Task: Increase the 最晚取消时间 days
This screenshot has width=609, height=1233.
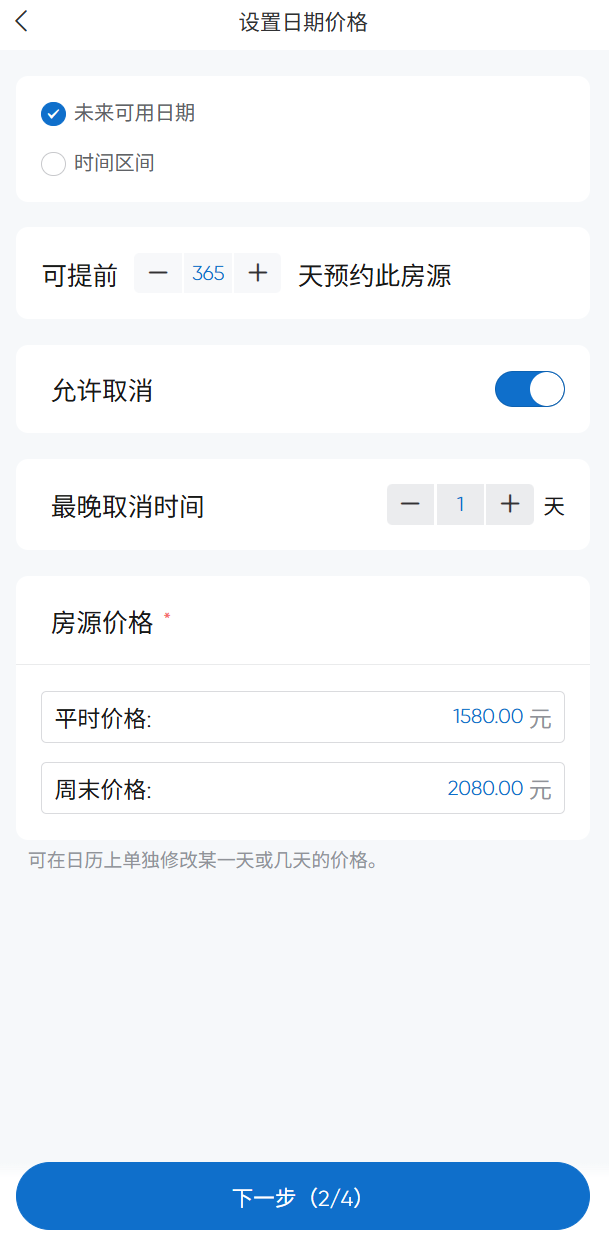Action: 510,505
